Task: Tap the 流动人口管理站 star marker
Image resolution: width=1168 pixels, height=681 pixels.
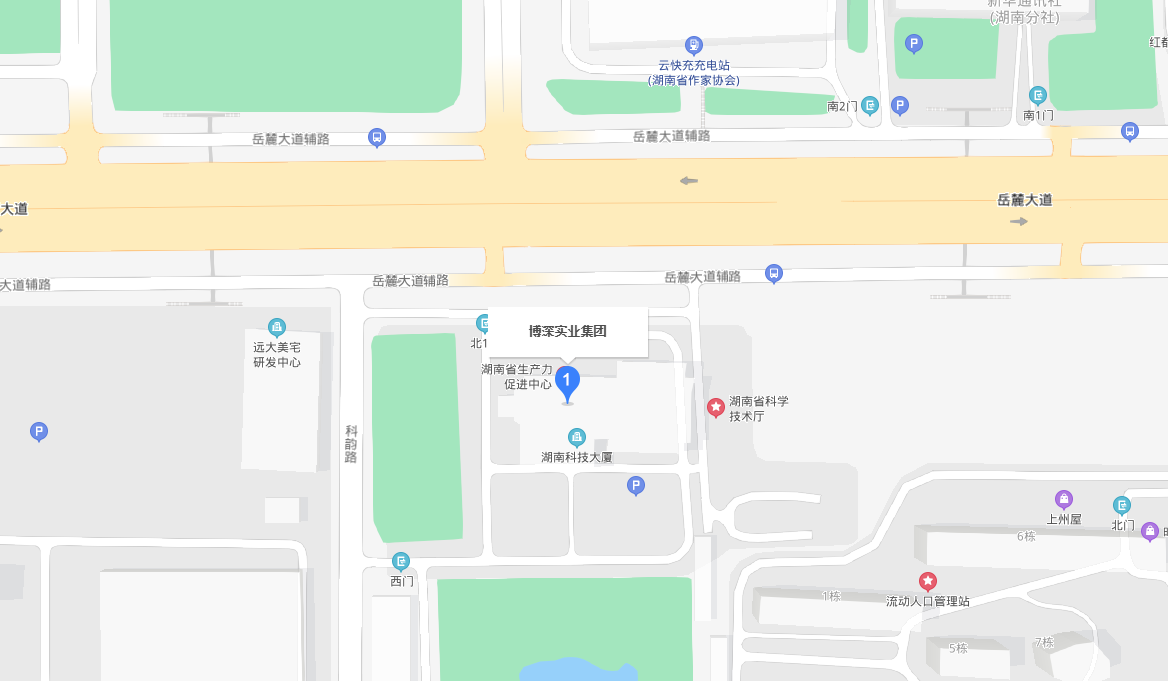Action: pos(928,581)
